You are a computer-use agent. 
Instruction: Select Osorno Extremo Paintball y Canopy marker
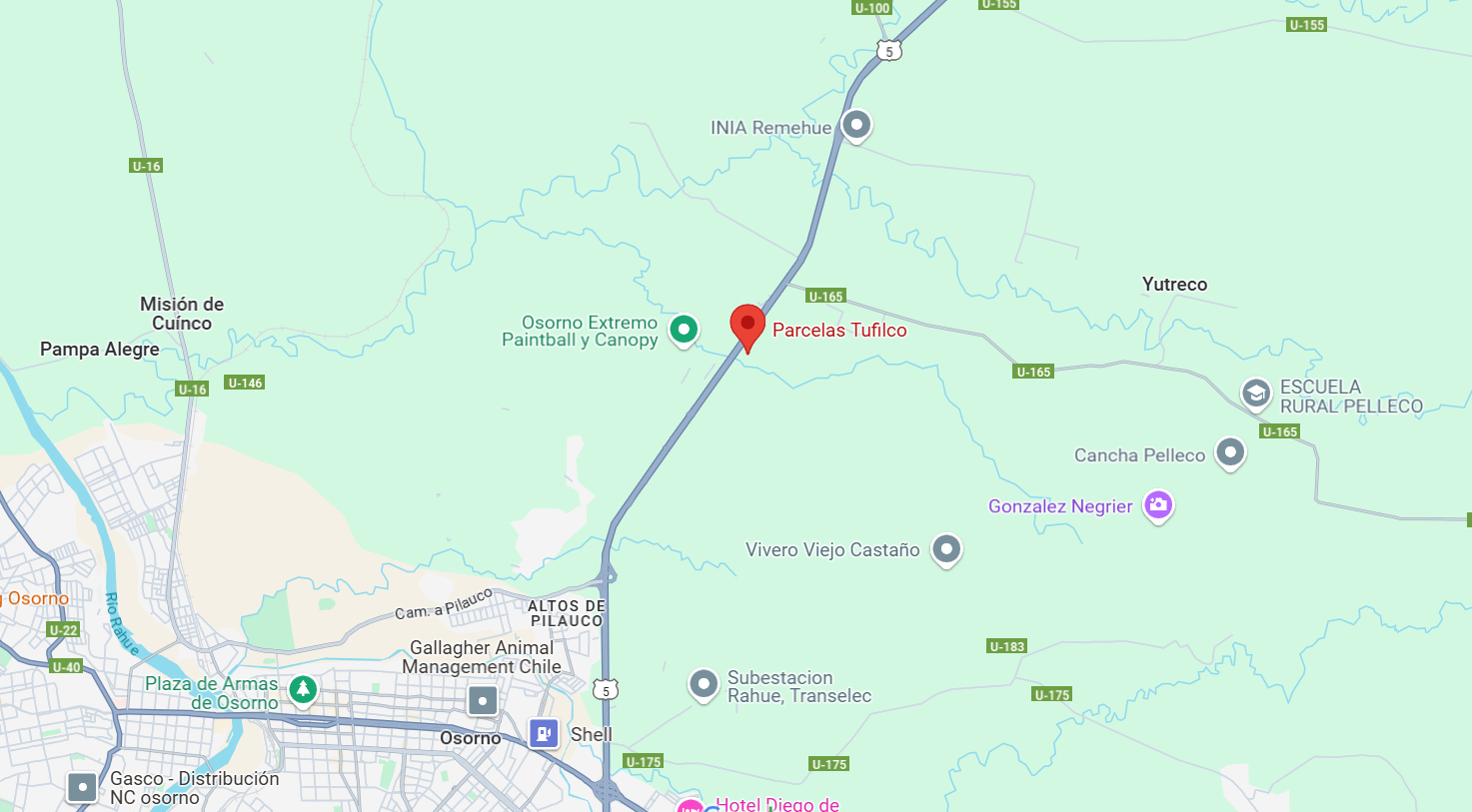point(684,329)
